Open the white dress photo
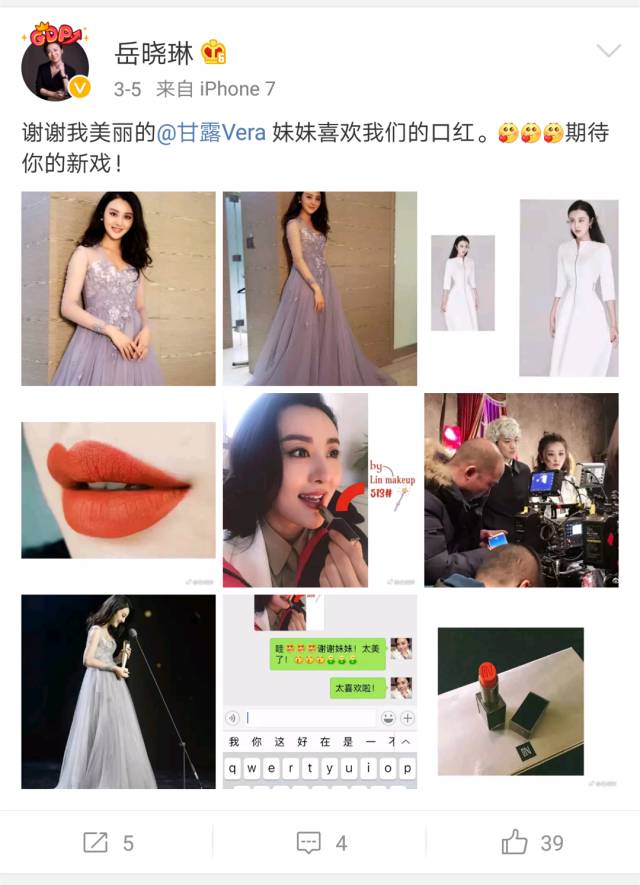 [x=521, y=288]
